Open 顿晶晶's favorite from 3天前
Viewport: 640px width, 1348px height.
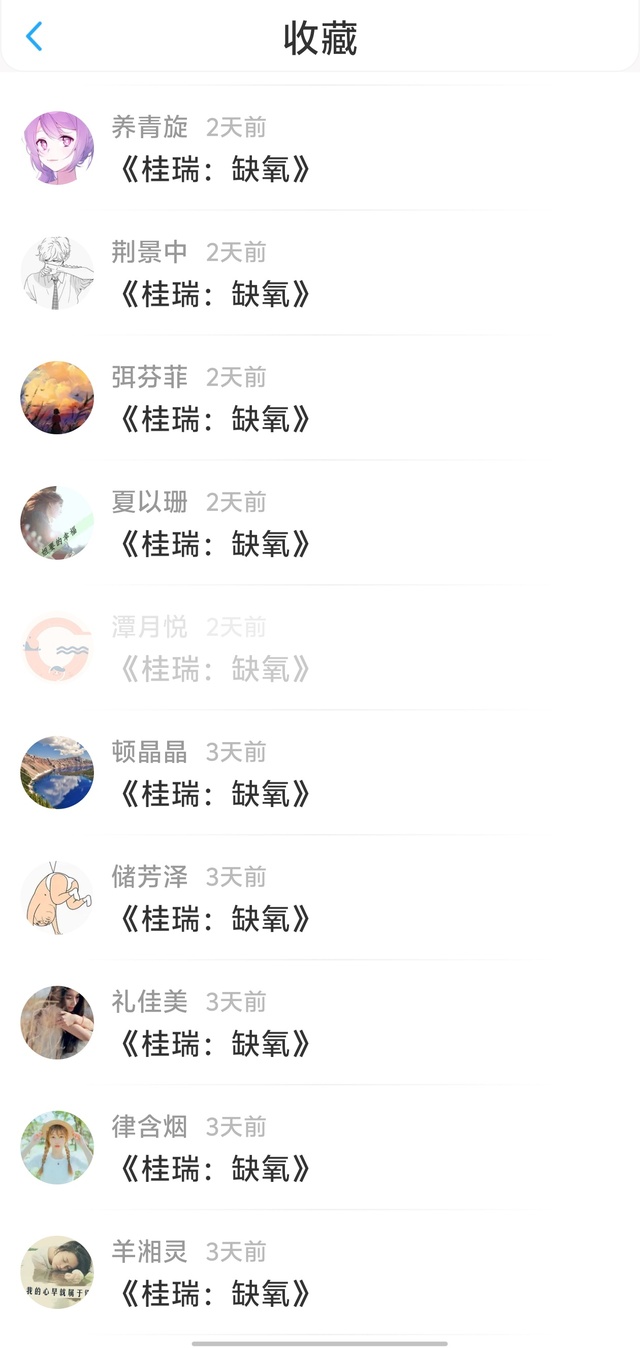tap(214, 793)
